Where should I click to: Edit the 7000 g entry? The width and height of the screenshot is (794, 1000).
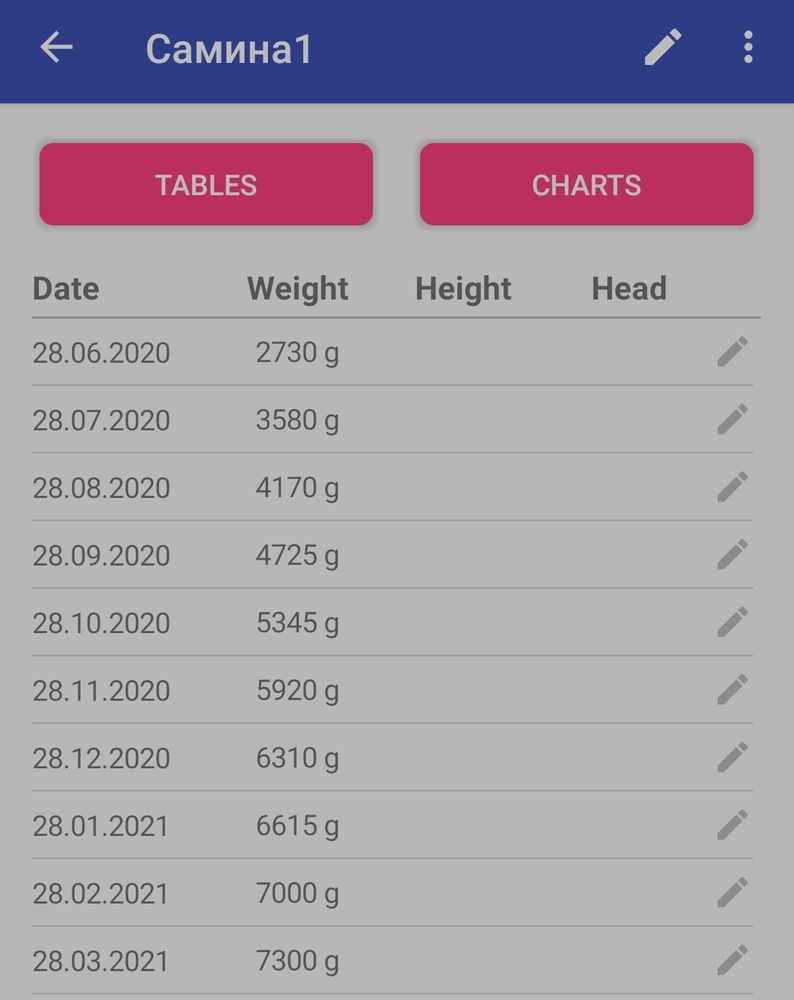tap(732, 892)
